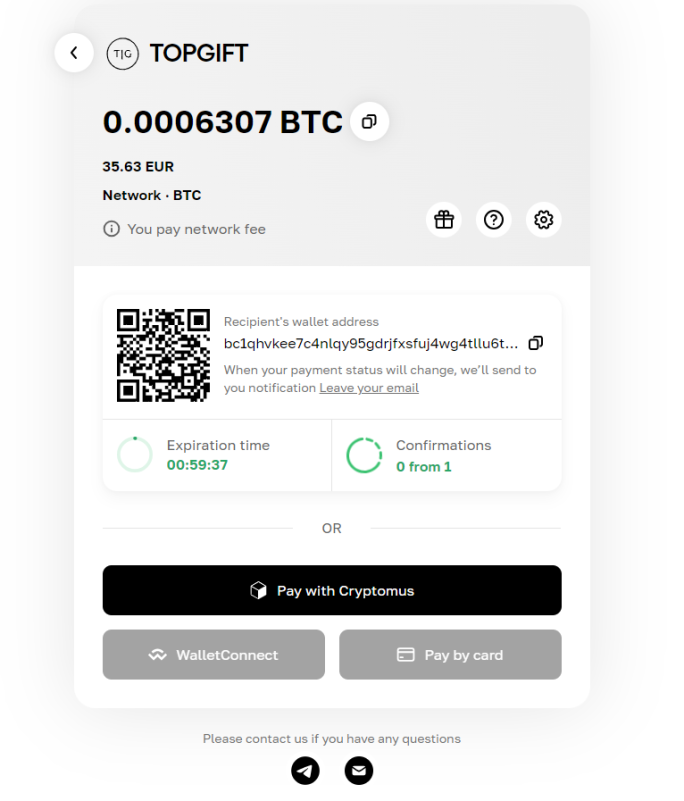The image size is (684, 801).
Task: Open the gift icon
Action: click(444, 220)
